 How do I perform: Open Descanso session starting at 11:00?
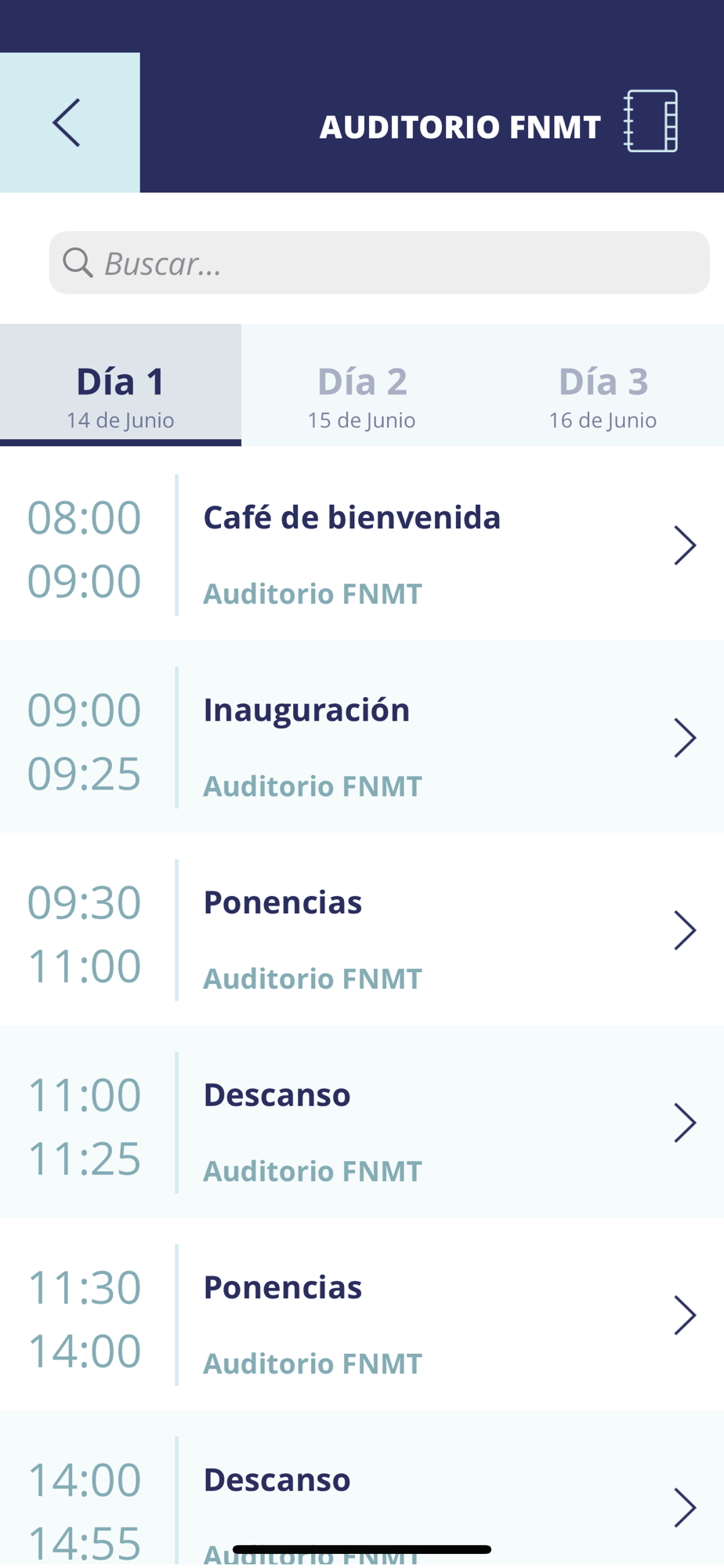[x=362, y=1122]
